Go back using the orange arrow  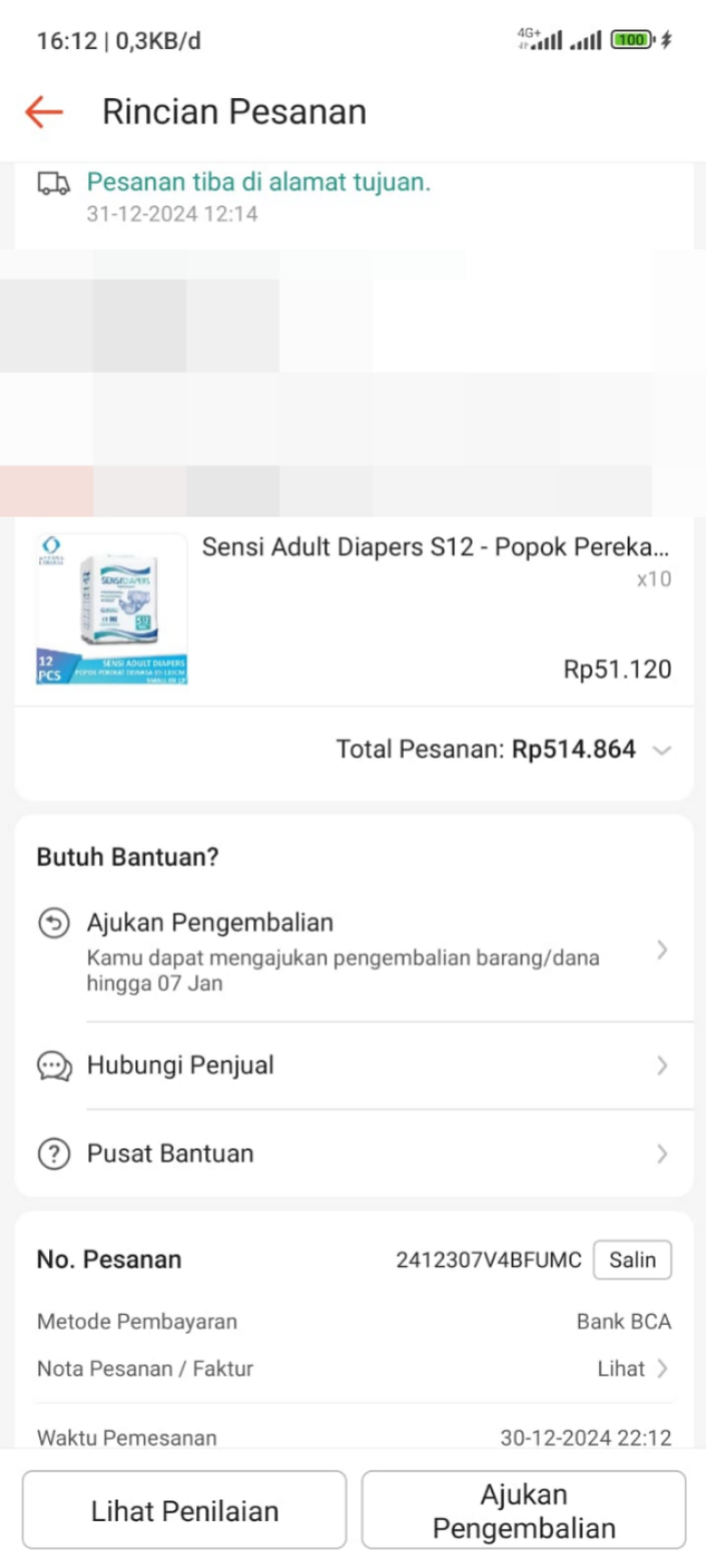44,112
